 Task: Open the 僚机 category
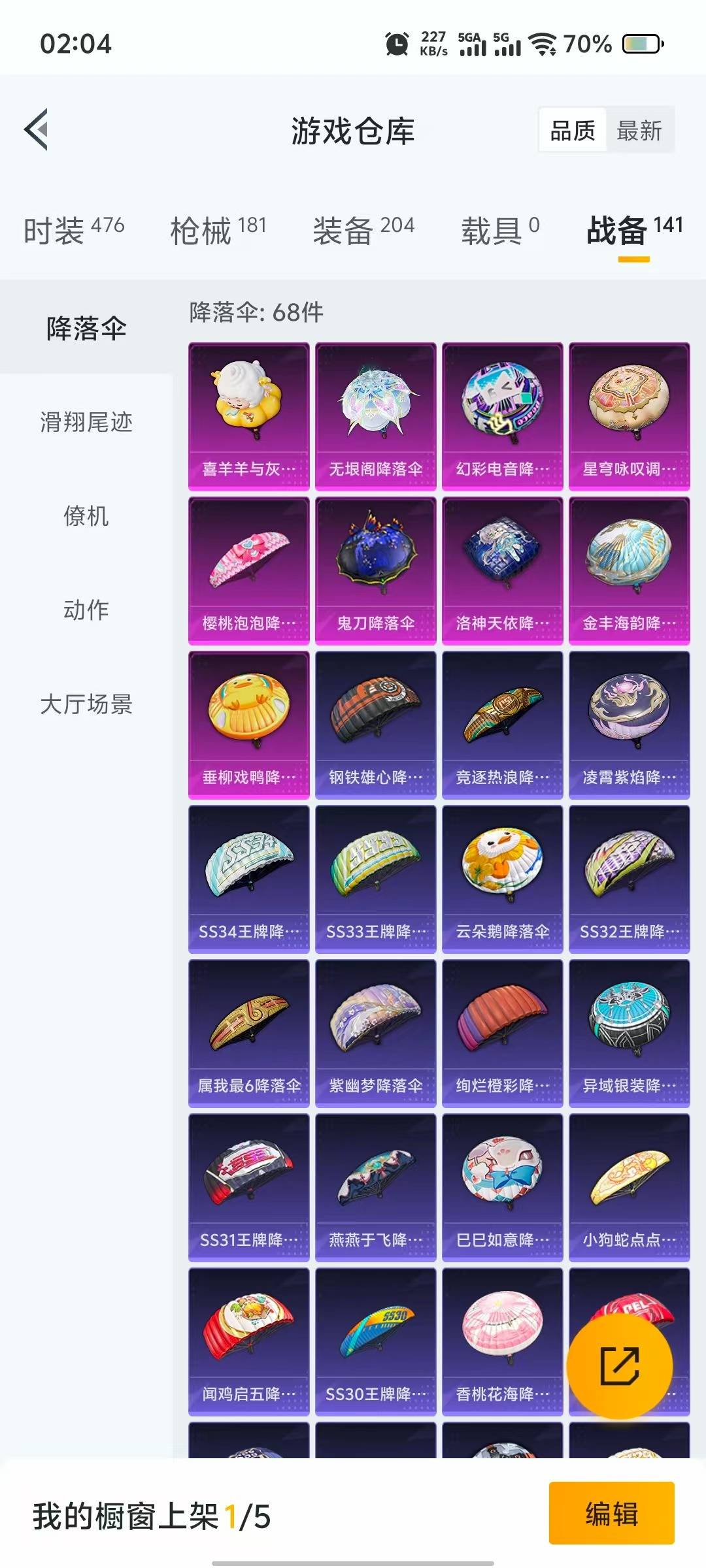pos(86,515)
